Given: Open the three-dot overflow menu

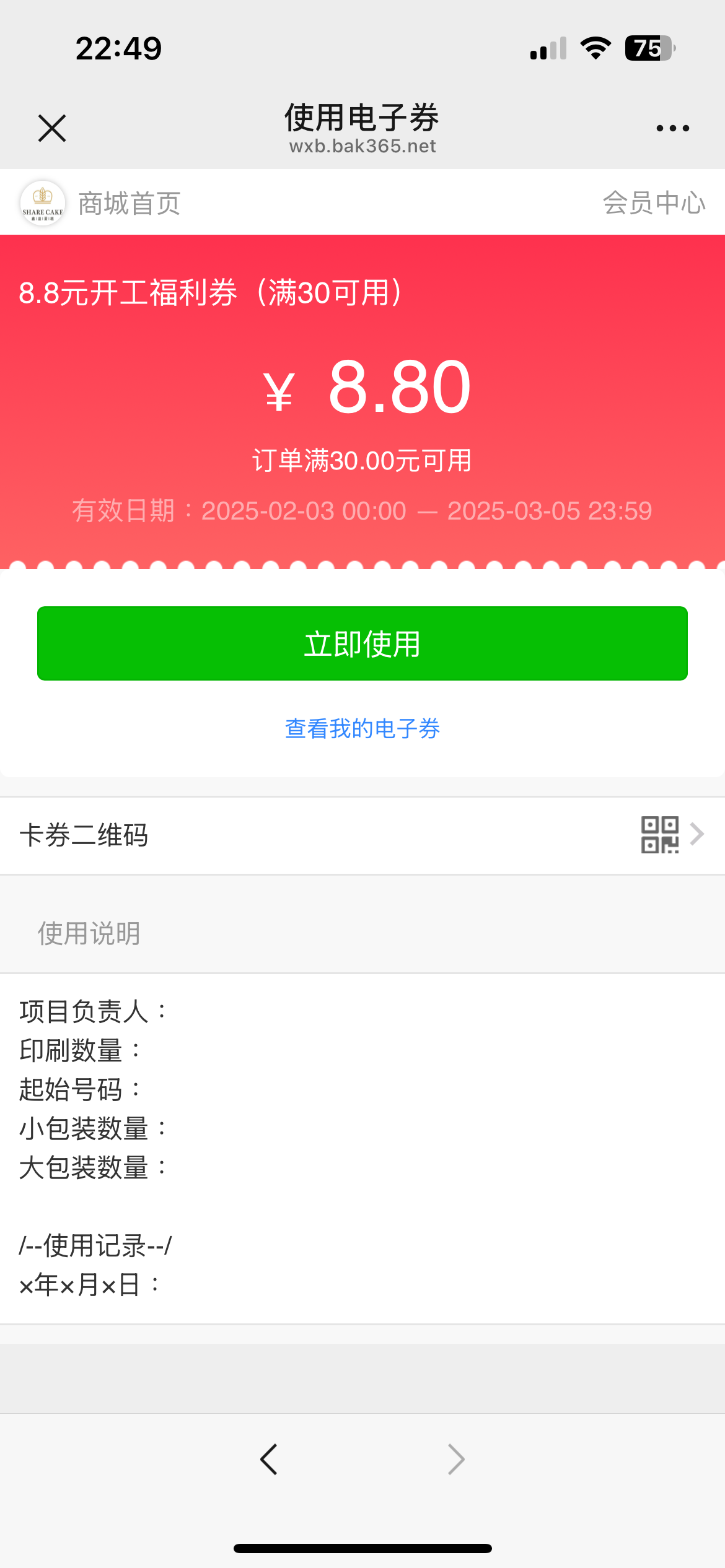Looking at the screenshot, I should [x=673, y=128].
